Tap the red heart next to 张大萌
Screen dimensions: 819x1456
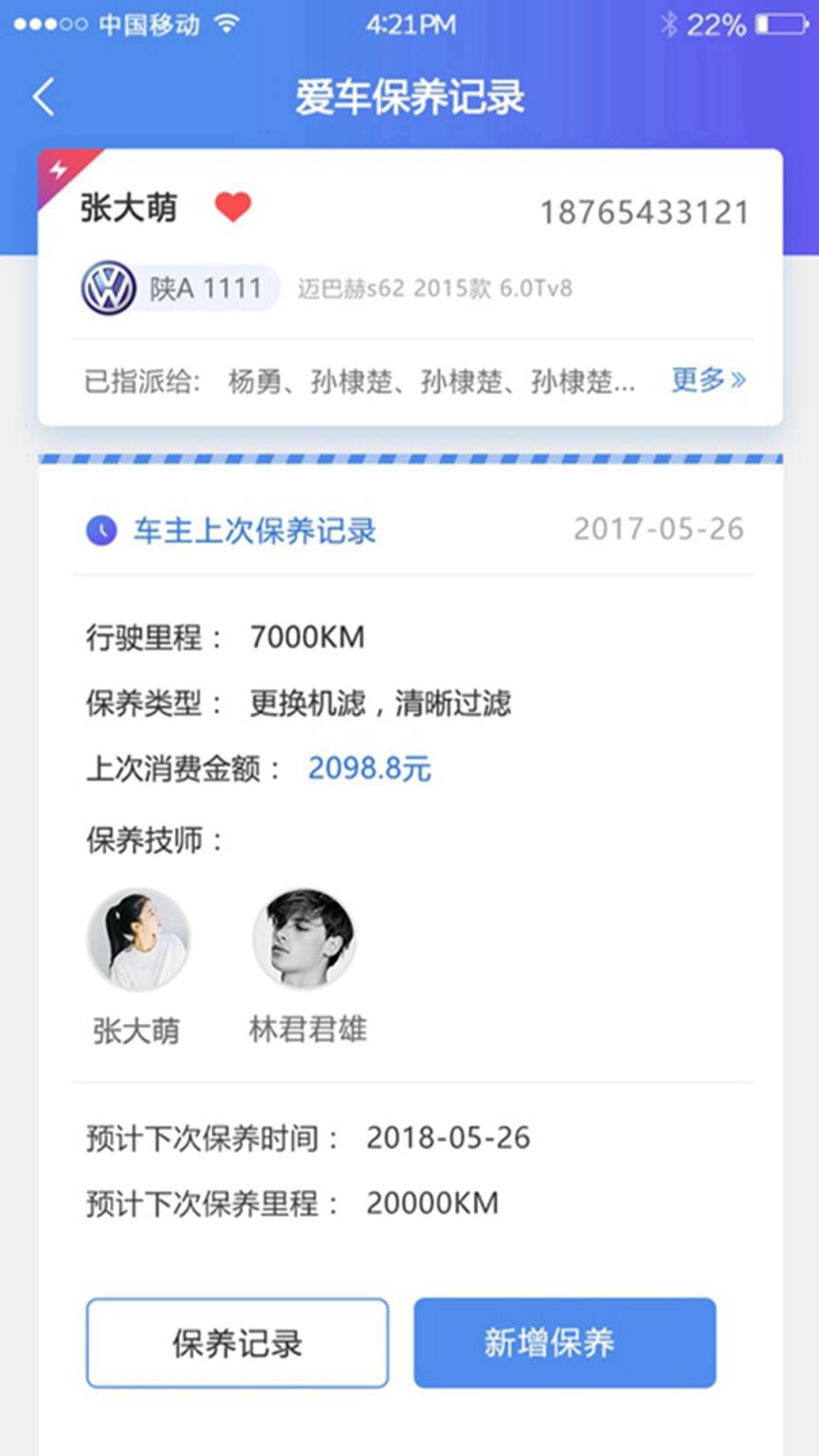[235, 205]
